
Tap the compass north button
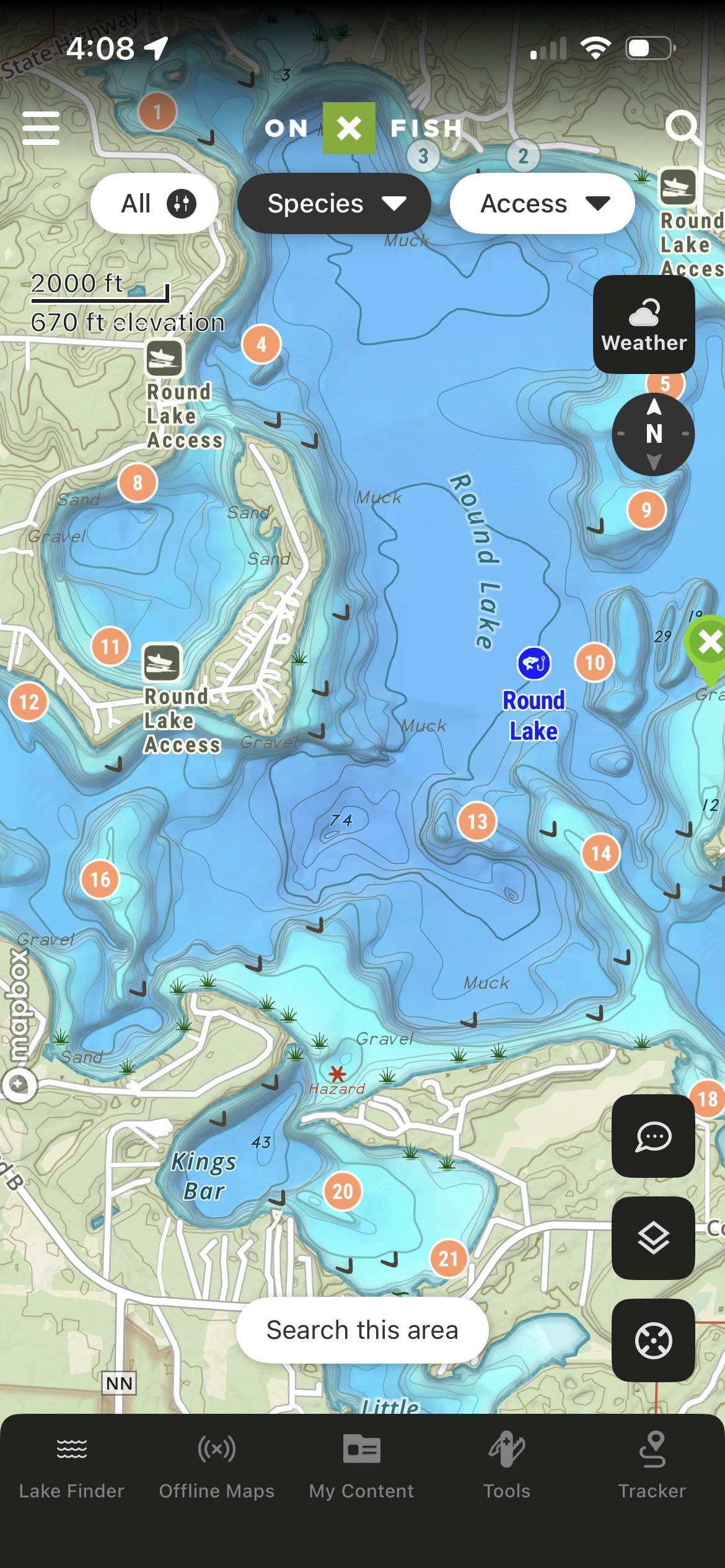(654, 433)
